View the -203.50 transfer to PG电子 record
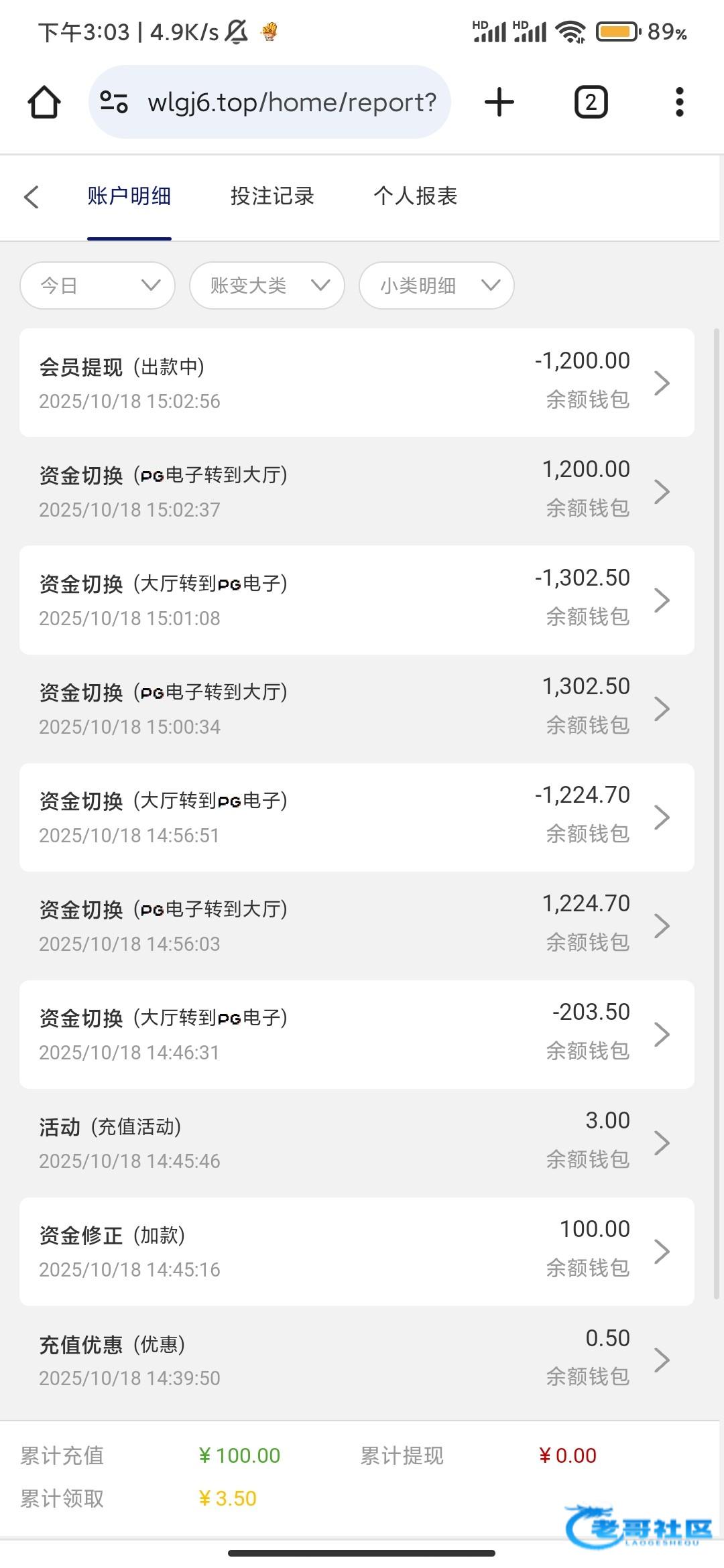The width and height of the screenshot is (724, 1568). 357,1034
